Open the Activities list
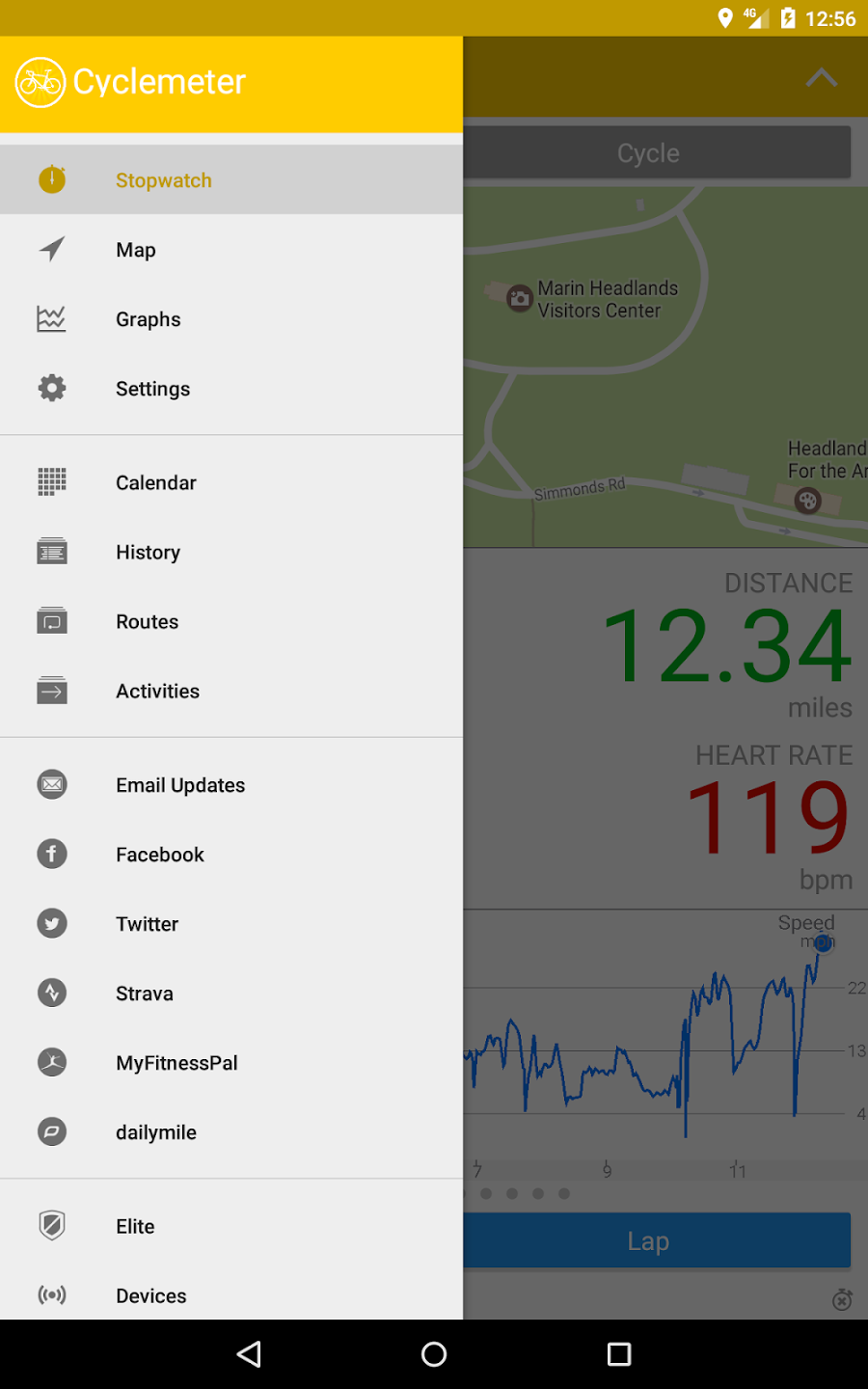Image resolution: width=868 pixels, height=1389 pixels. [231, 691]
